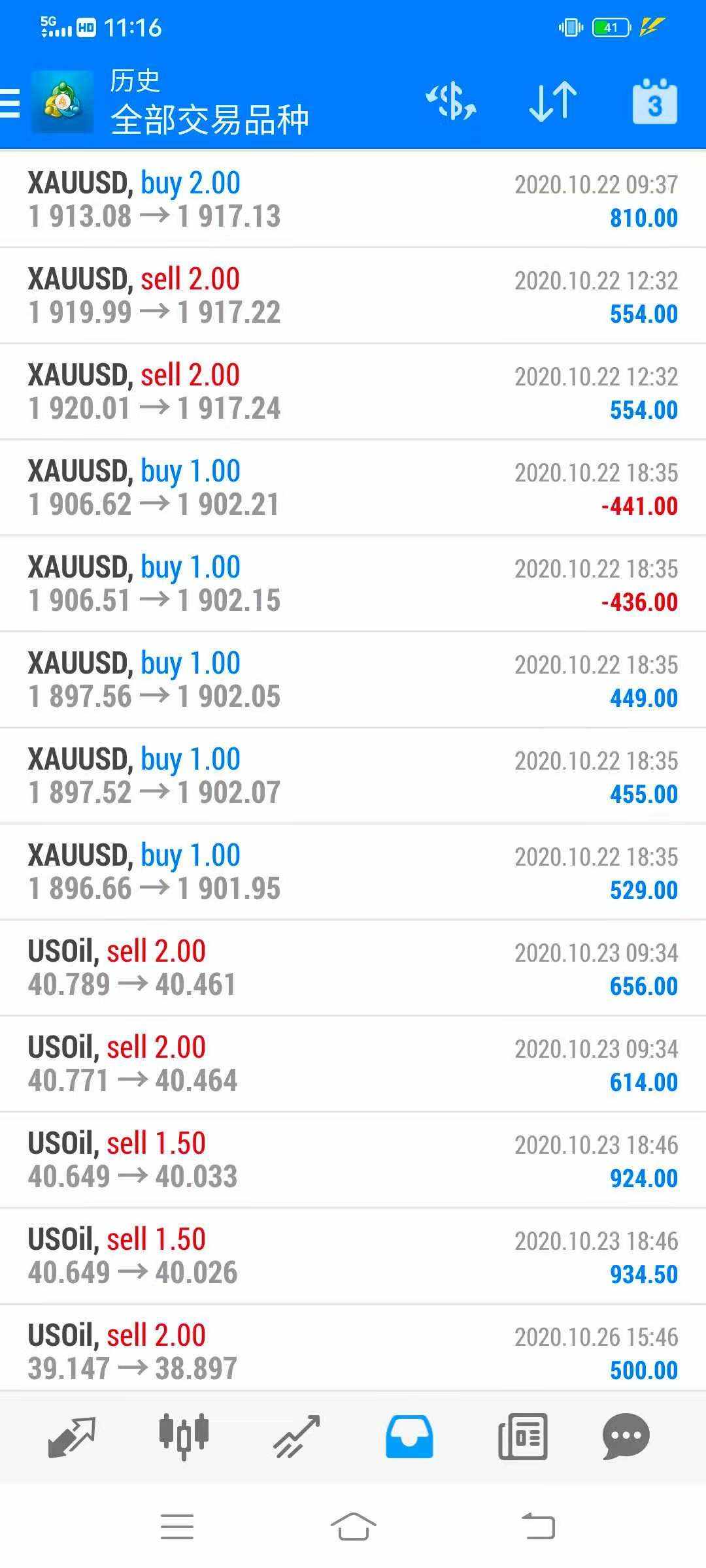This screenshot has width=706, height=1568.
Task: Switch to the Quotes arrows tab
Action: click(x=72, y=1437)
